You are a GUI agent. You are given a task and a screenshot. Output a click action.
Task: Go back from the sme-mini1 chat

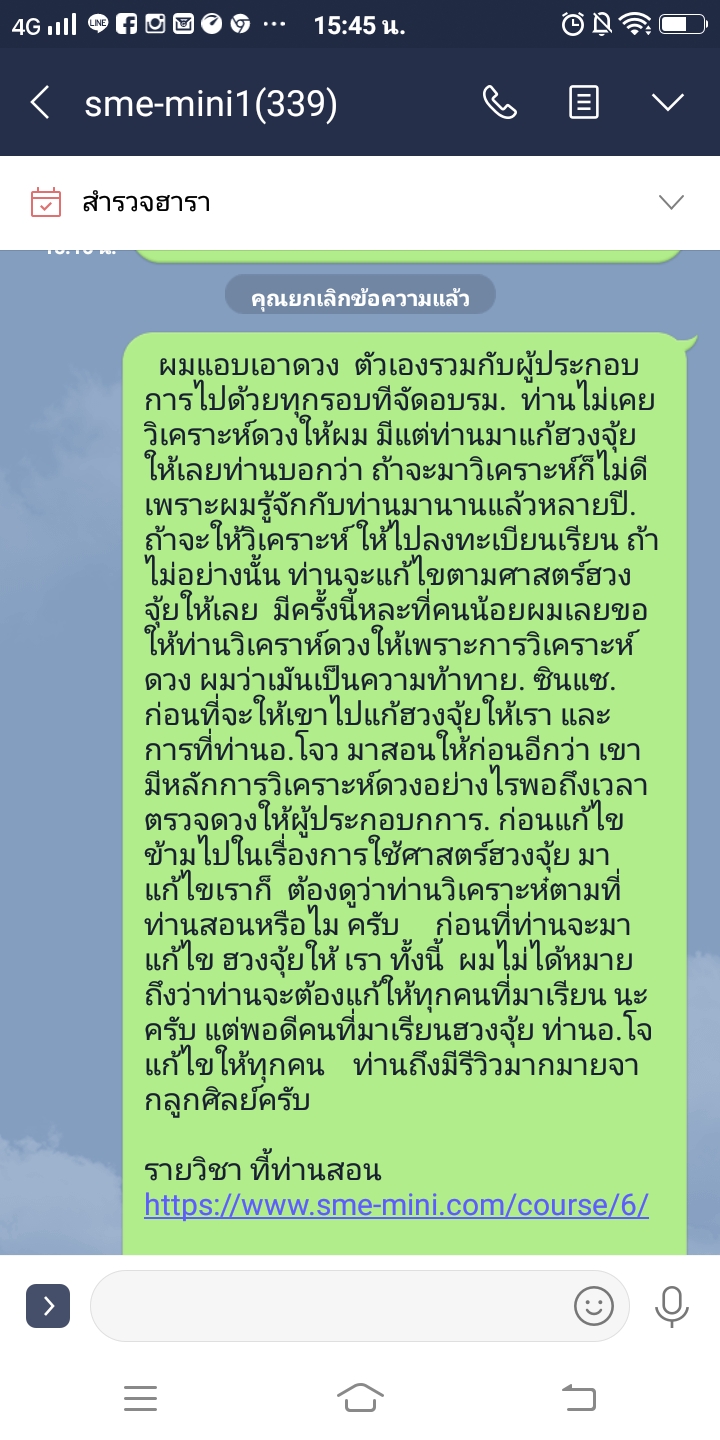(40, 102)
